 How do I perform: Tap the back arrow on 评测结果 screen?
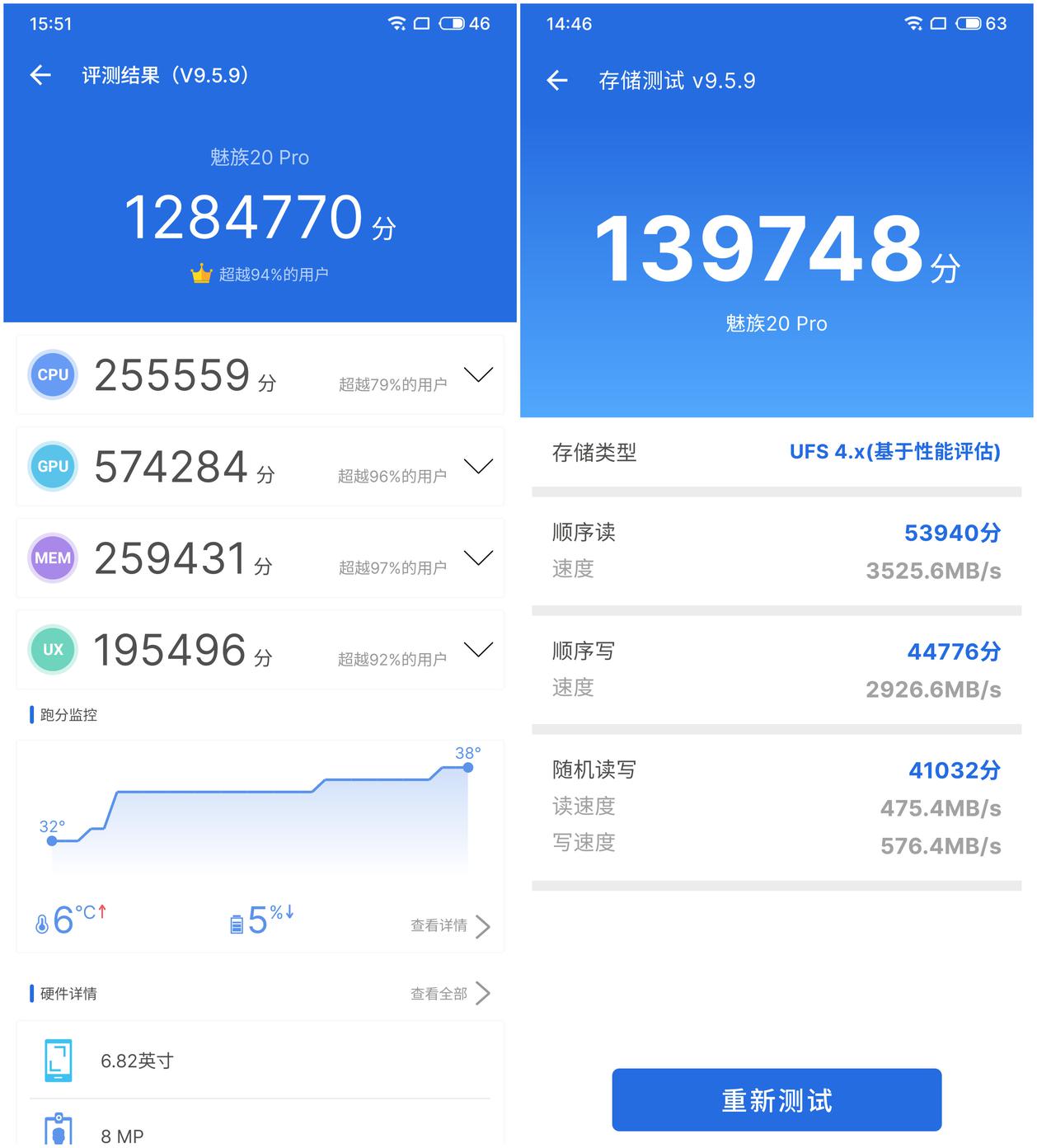click(x=39, y=76)
